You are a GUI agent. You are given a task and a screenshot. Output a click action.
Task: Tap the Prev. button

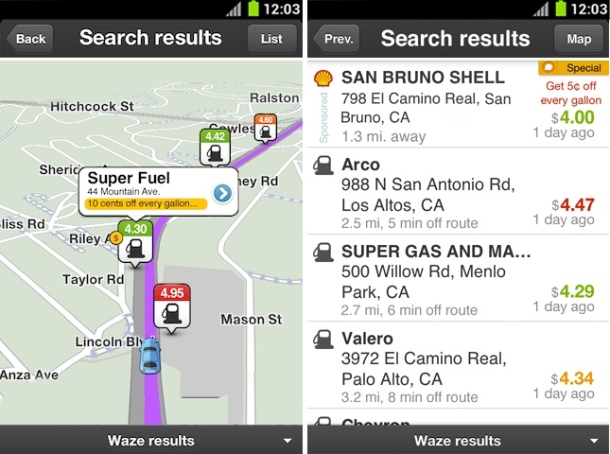(x=336, y=39)
